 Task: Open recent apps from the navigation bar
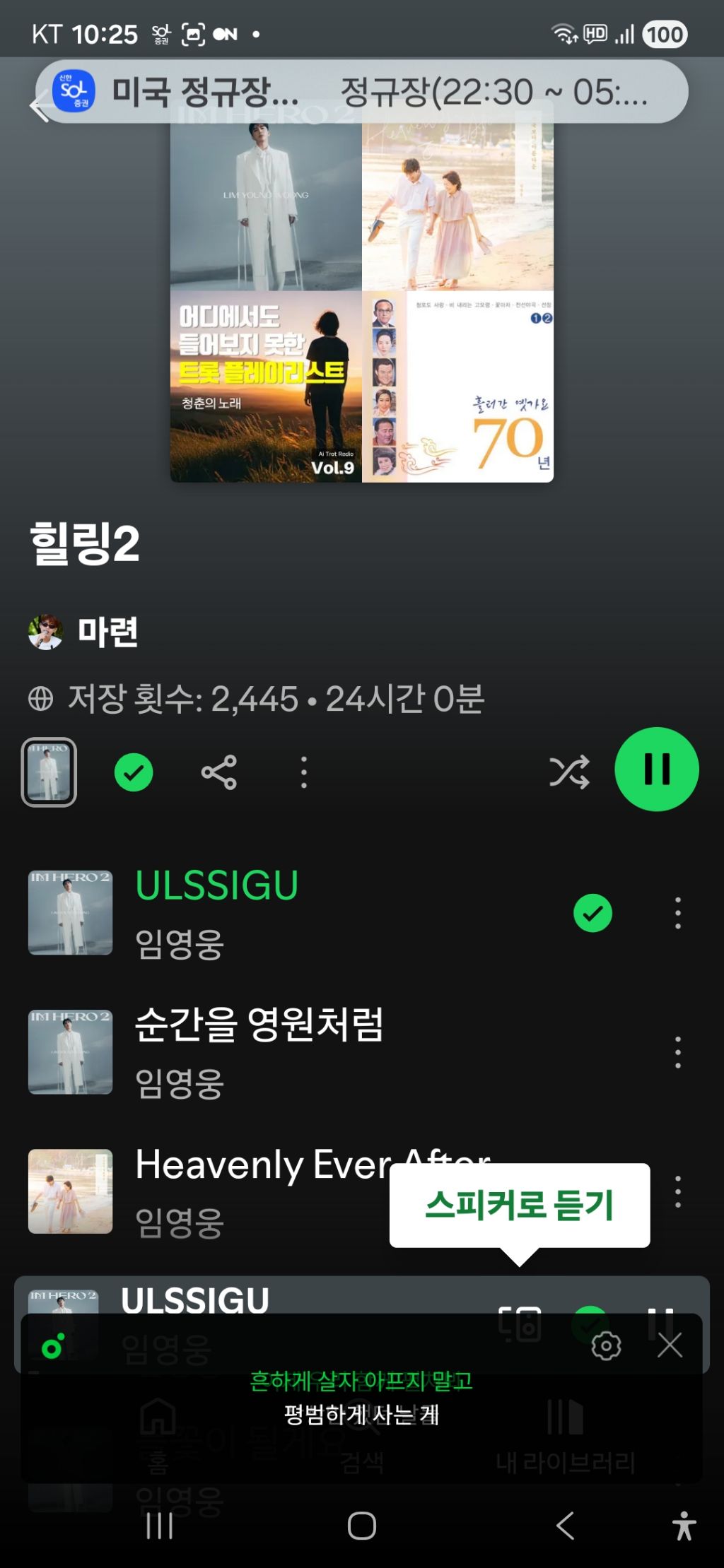click(x=159, y=1526)
